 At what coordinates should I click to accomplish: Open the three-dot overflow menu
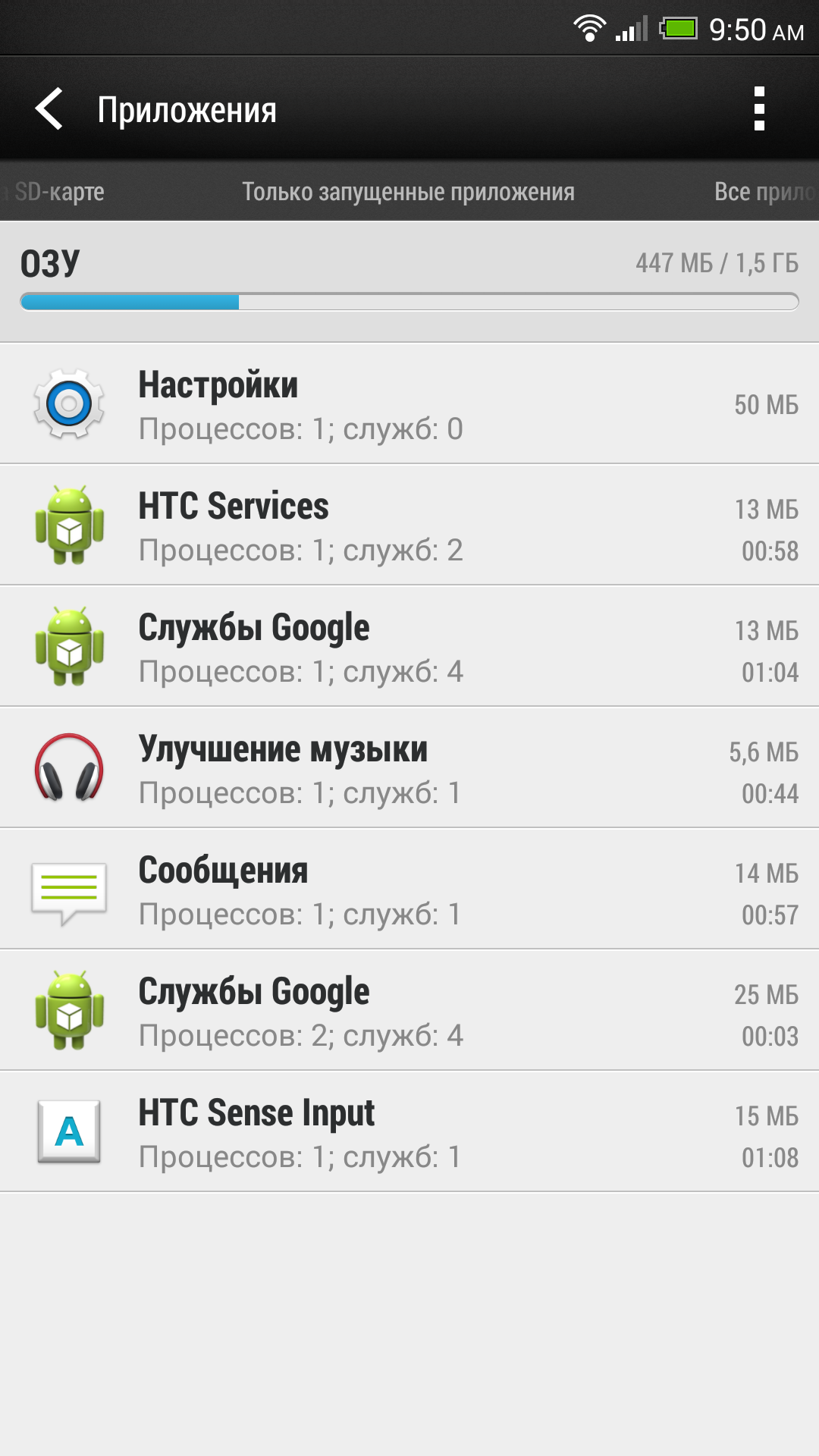point(759,109)
